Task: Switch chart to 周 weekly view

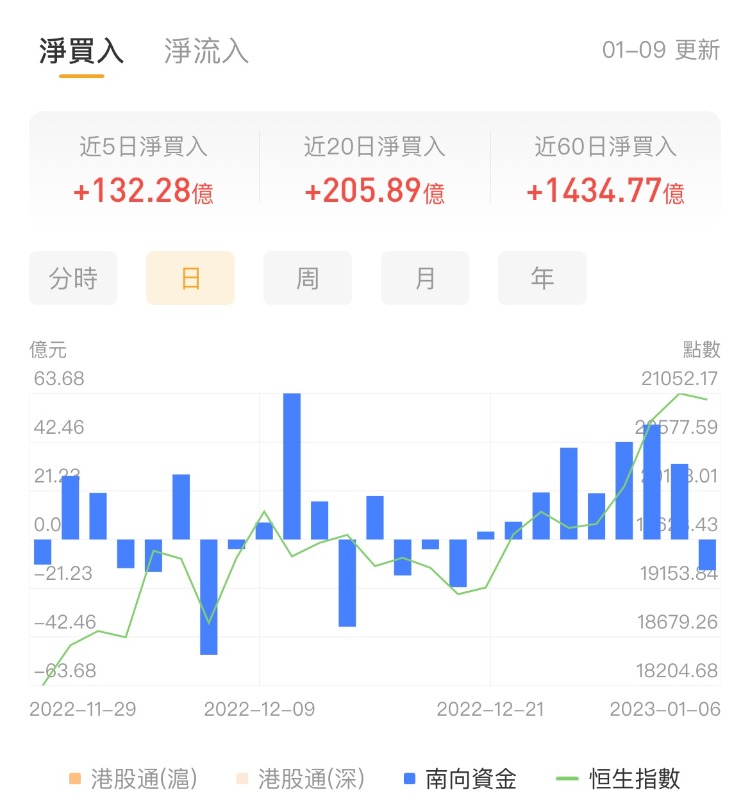Action: click(308, 278)
